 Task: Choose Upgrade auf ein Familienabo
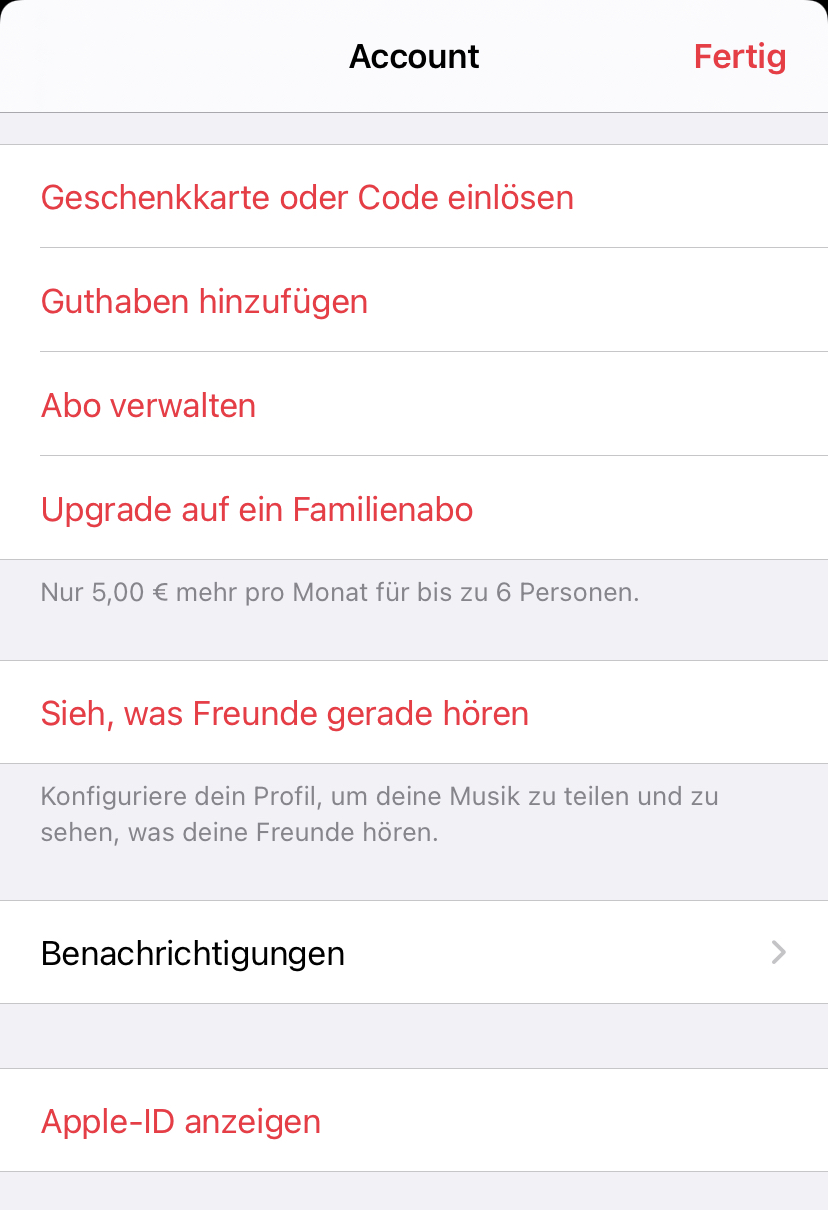coord(257,509)
